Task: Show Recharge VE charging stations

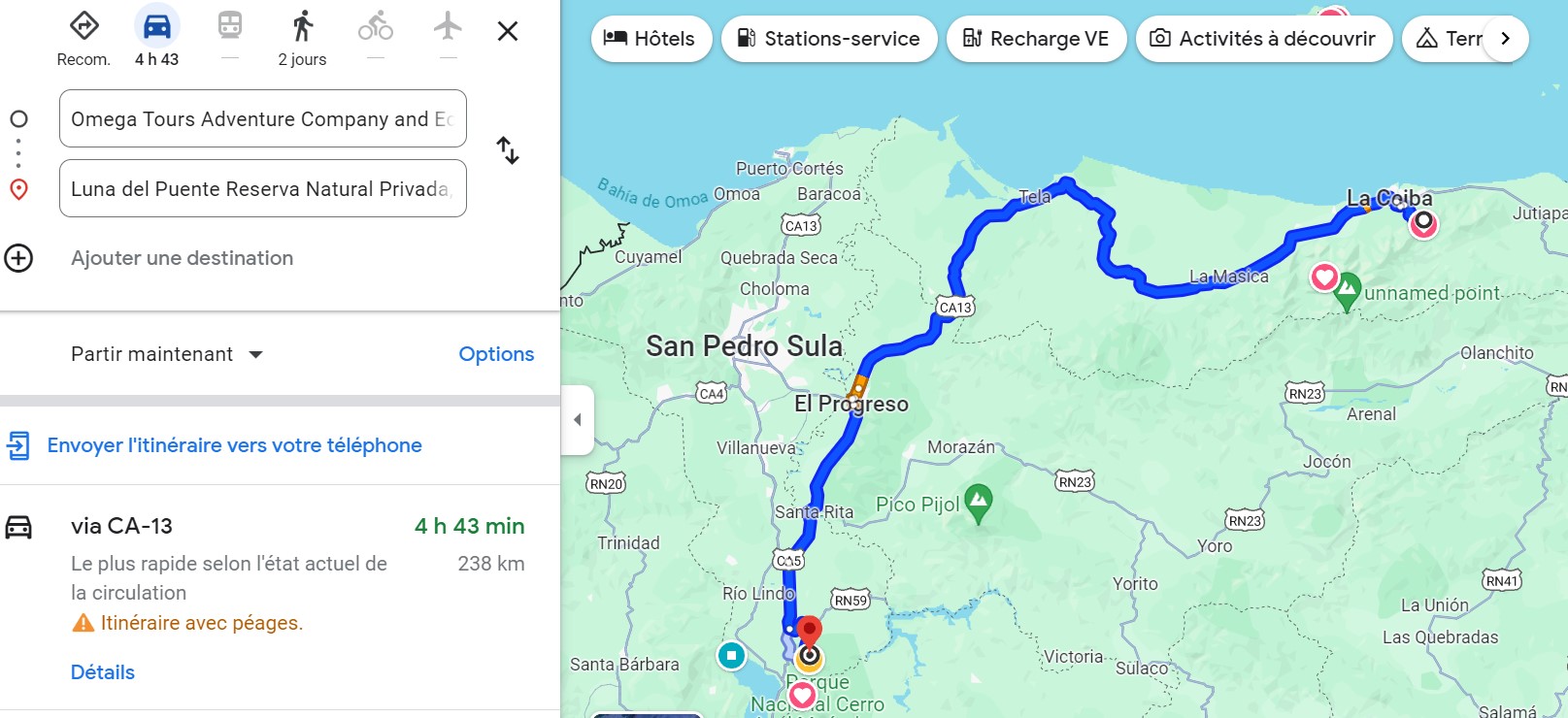Action: click(1036, 39)
